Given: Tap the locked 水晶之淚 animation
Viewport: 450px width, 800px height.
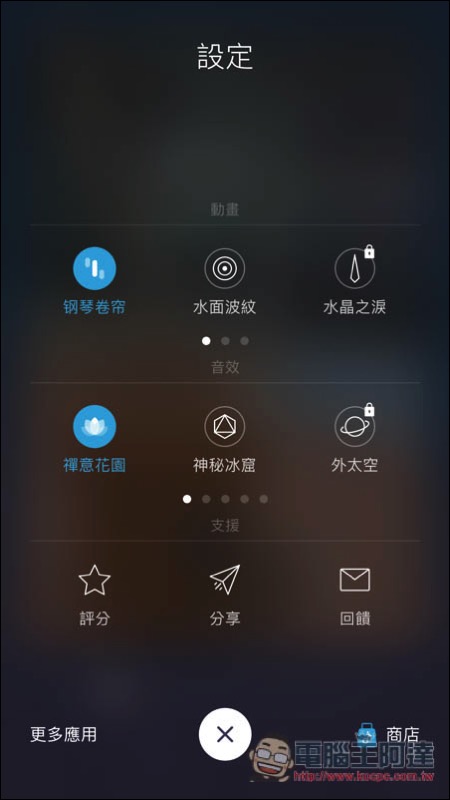Looking at the screenshot, I should pos(355,281).
